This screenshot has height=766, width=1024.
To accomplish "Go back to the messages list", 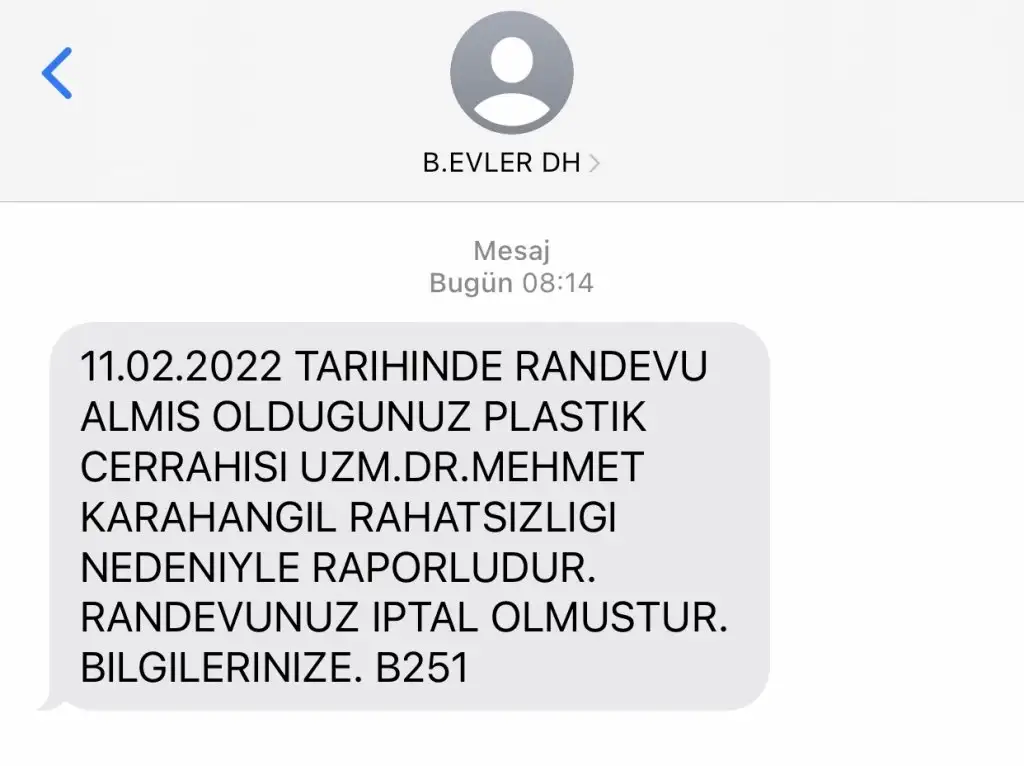I will (x=57, y=73).
